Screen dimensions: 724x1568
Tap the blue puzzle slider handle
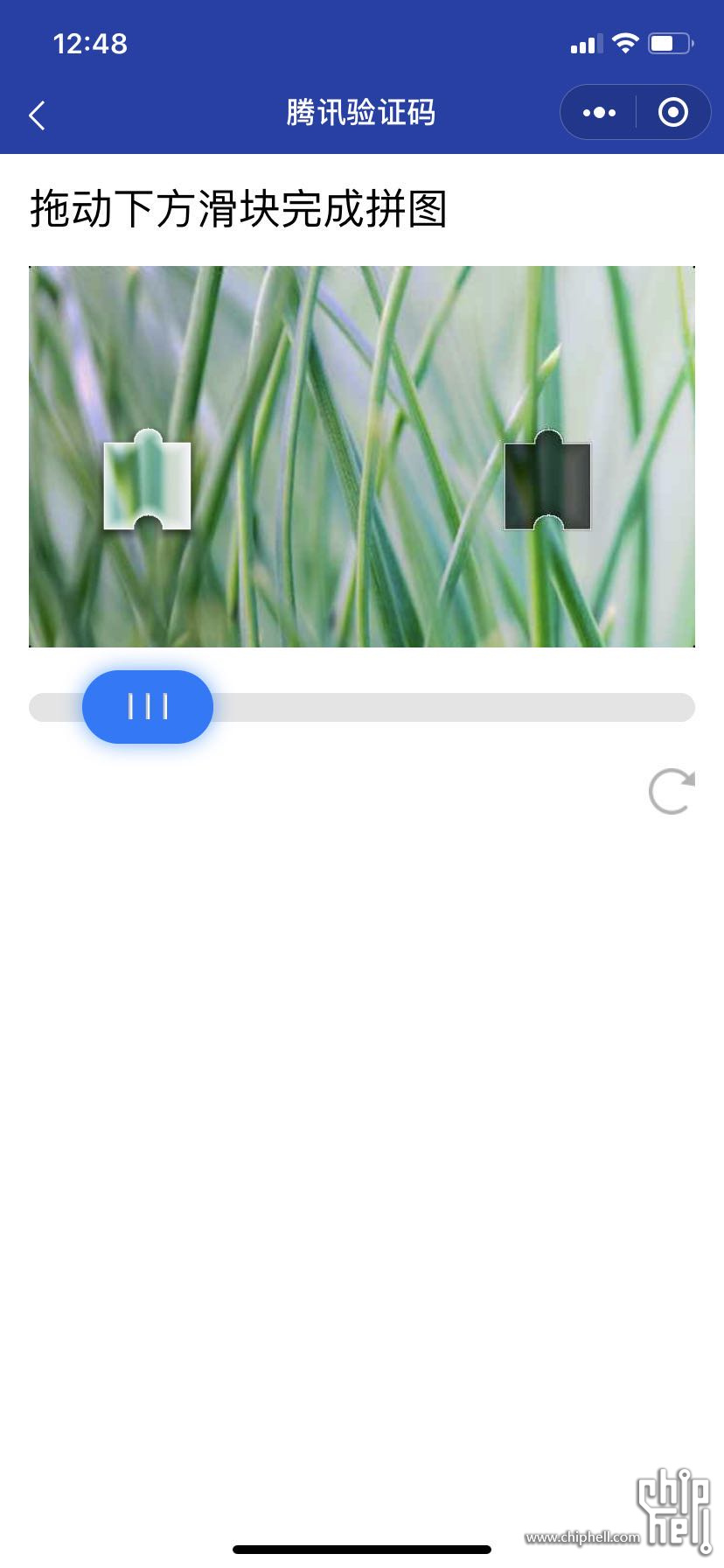(x=148, y=707)
